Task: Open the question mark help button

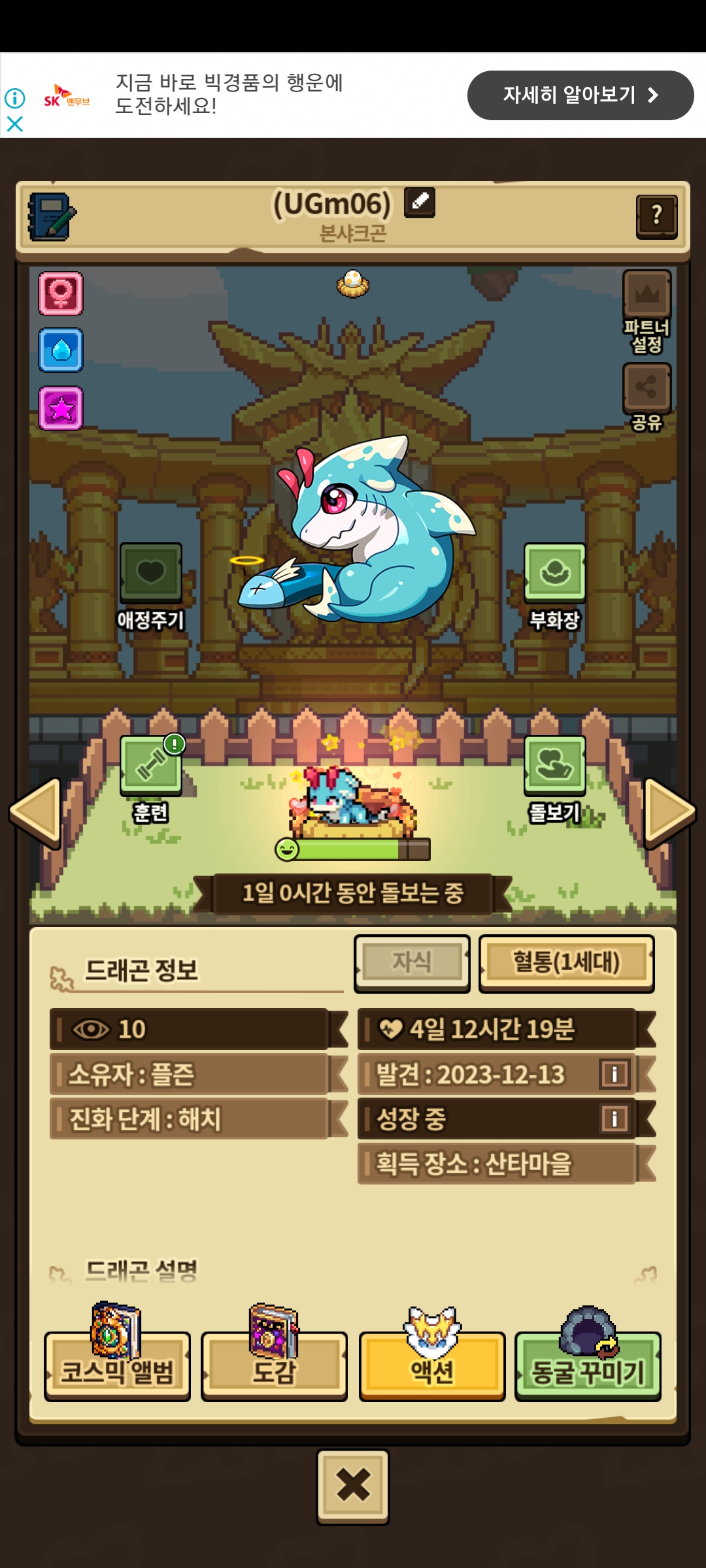Action: pyautogui.click(x=656, y=216)
